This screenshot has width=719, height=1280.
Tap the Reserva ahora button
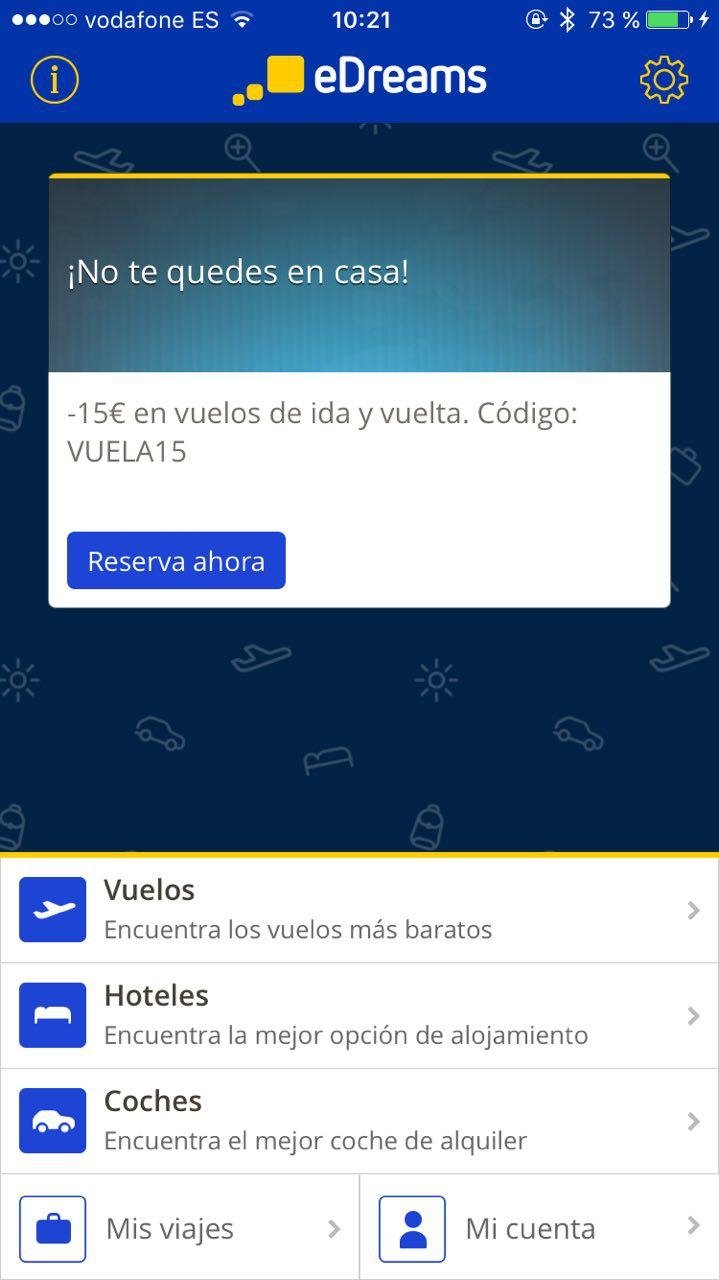(176, 561)
